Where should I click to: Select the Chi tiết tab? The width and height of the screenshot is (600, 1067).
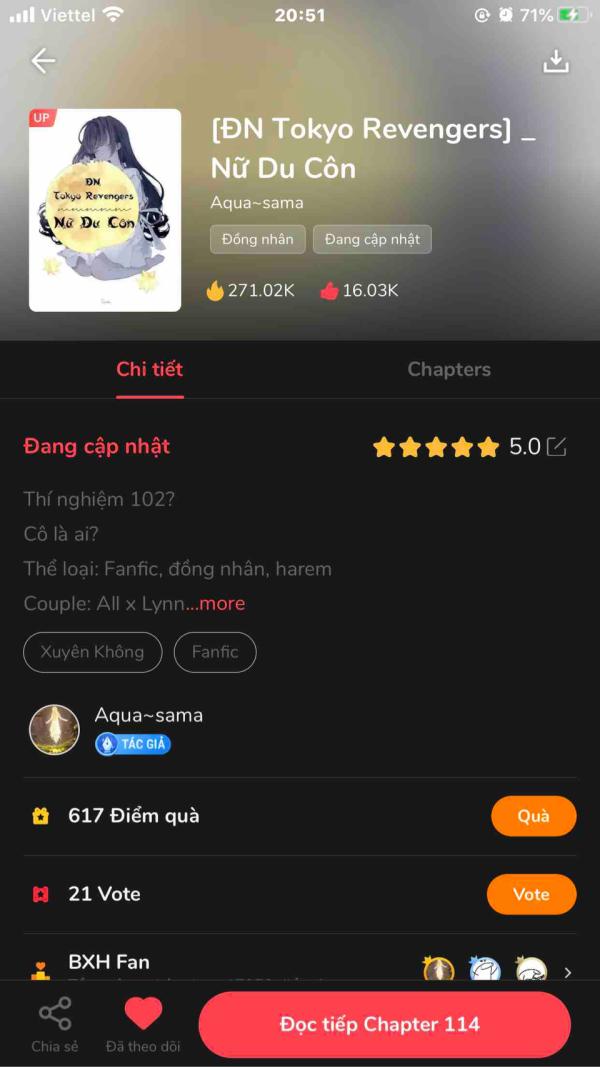point(150,369)
